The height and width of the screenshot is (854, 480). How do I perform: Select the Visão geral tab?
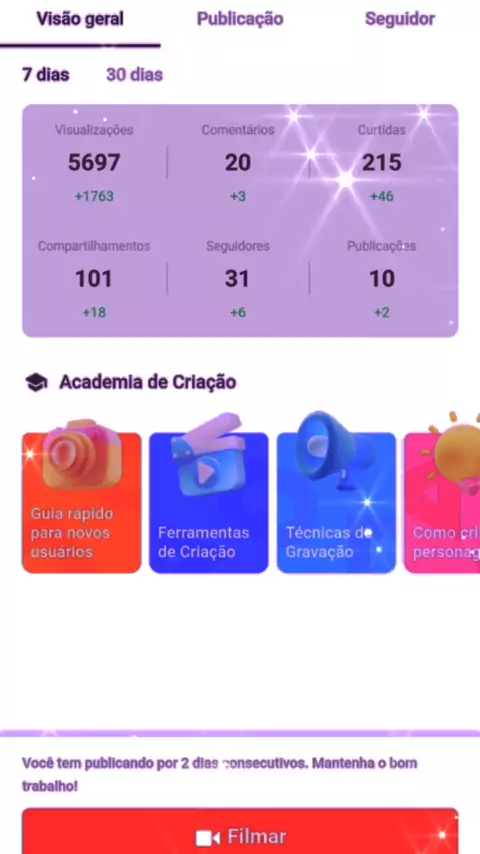80,19
